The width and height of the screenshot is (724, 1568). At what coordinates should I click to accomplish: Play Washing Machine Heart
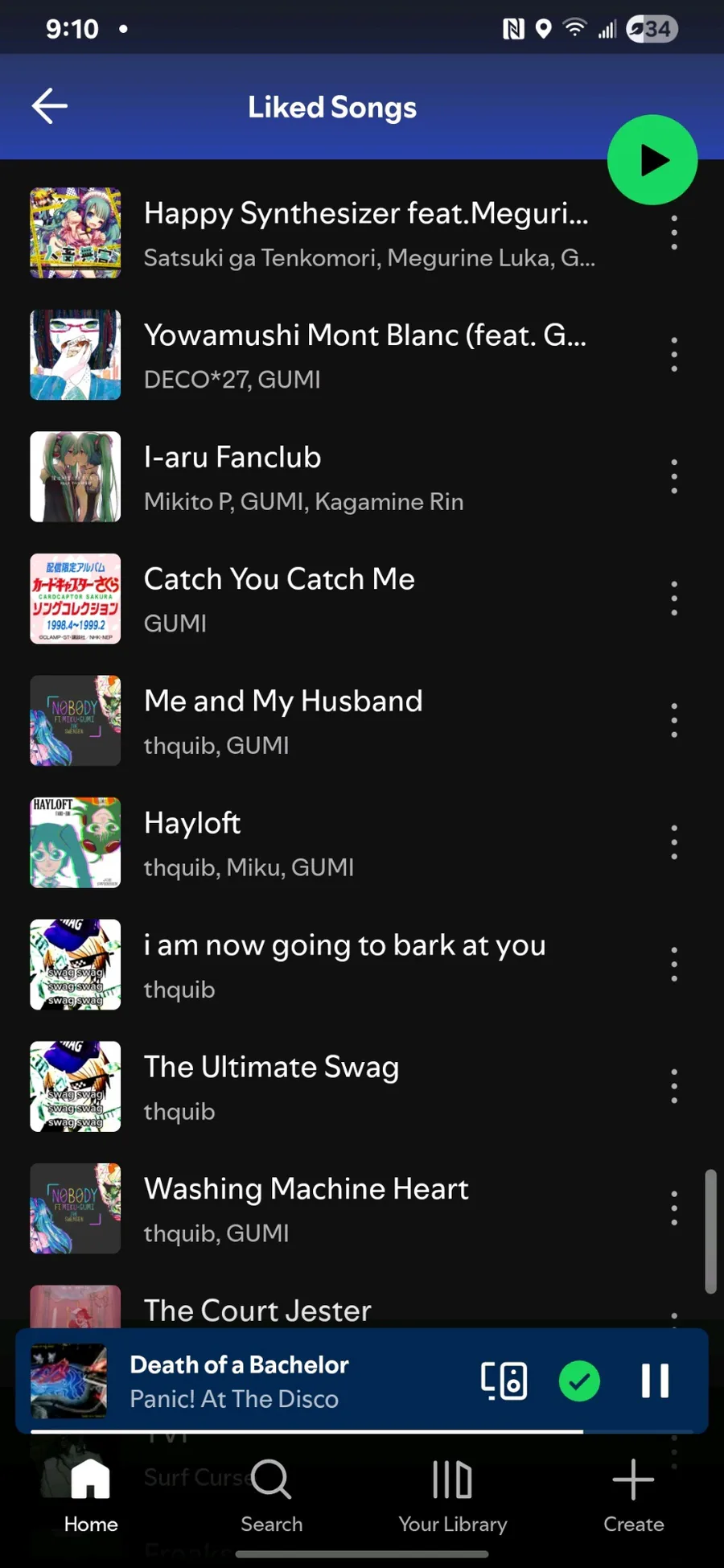[362, 1209]
